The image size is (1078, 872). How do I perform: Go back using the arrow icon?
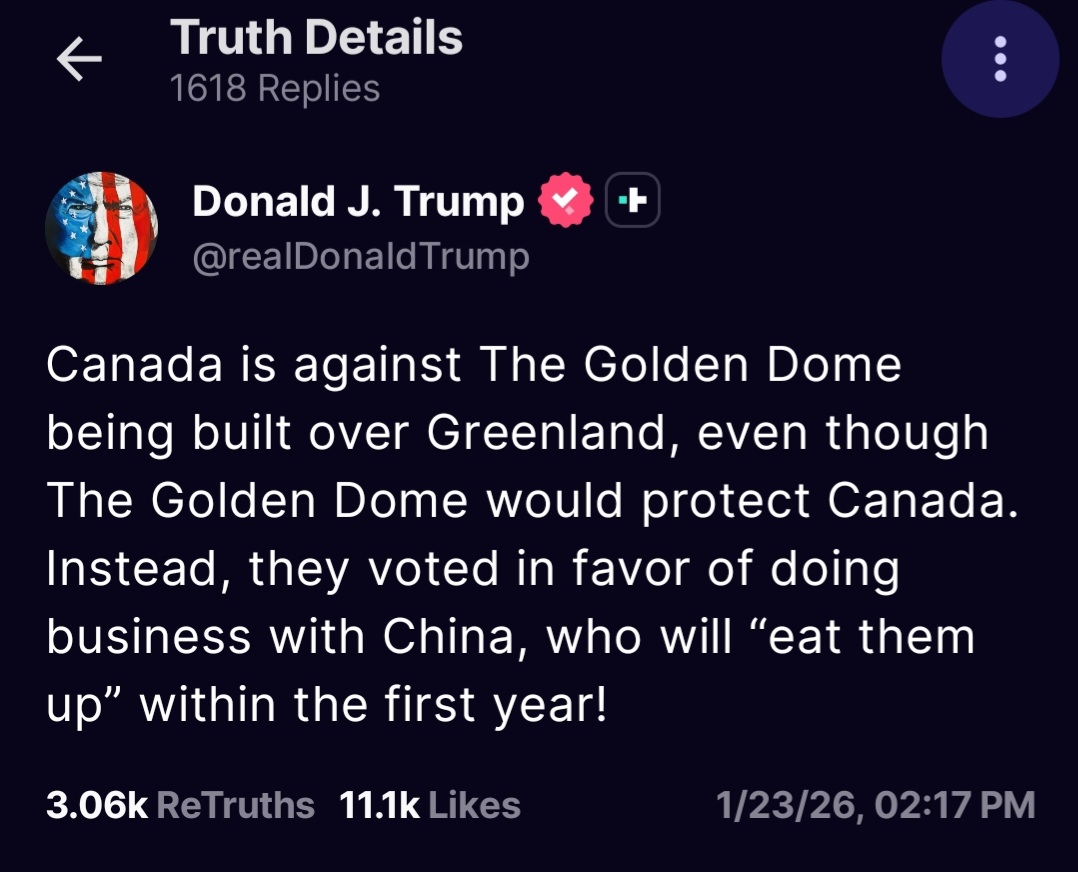coord(79,62)
